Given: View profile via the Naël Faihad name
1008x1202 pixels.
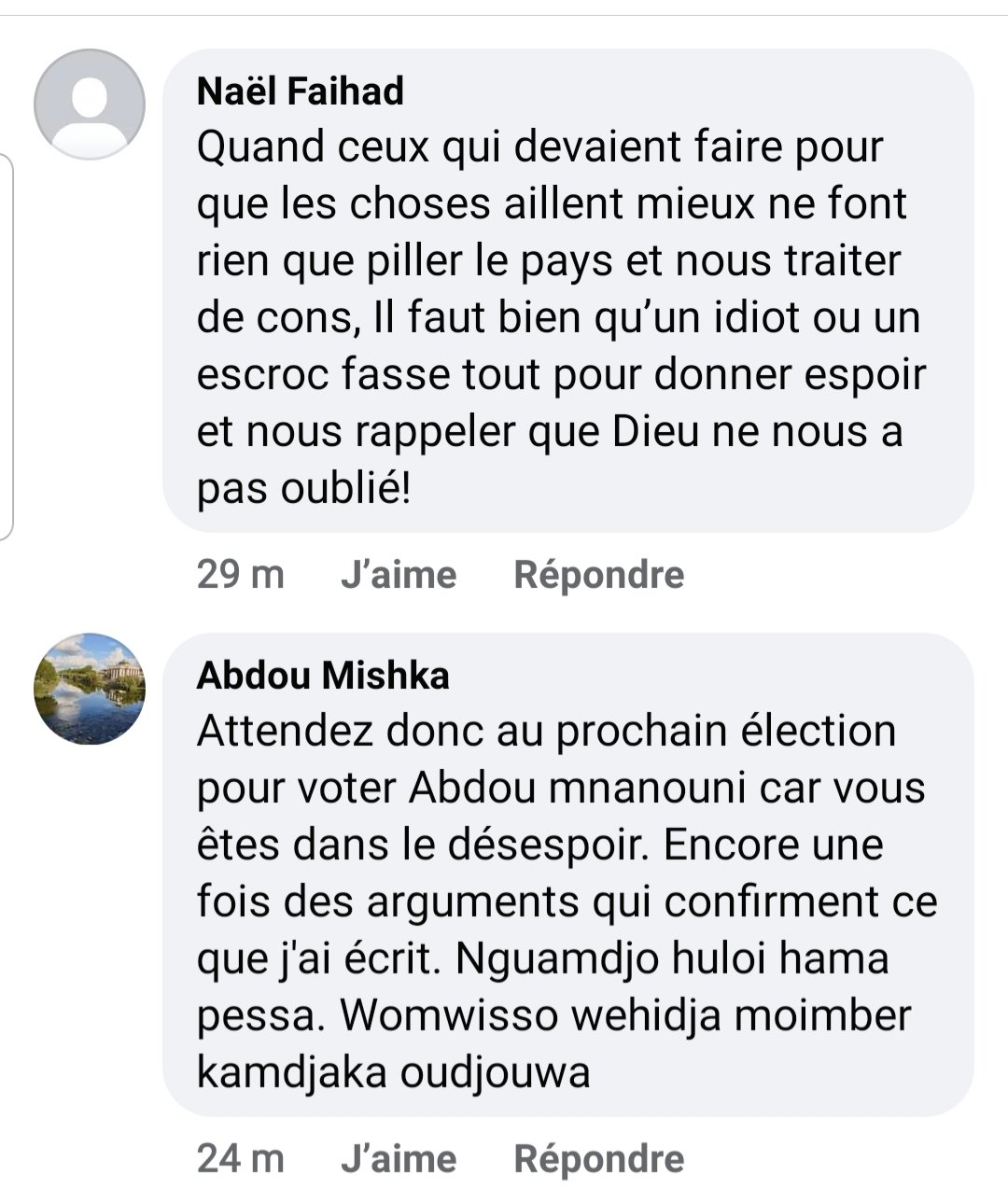Looking at the screenshot, I should point(301,91).
